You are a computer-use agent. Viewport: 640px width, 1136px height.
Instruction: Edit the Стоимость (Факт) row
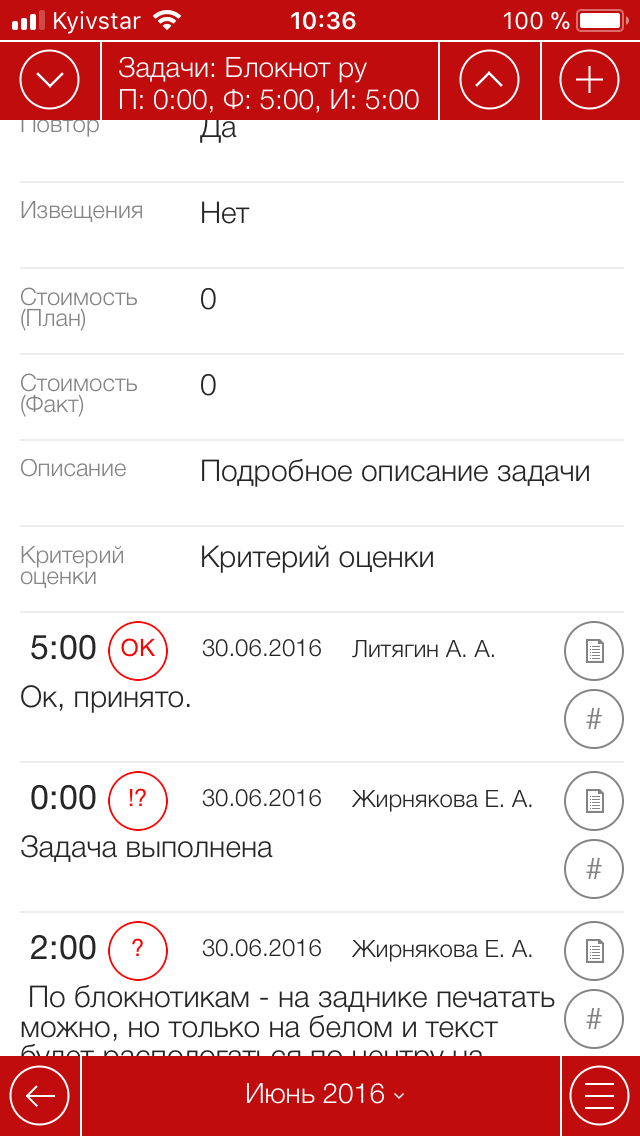click(x=321, y=396)
